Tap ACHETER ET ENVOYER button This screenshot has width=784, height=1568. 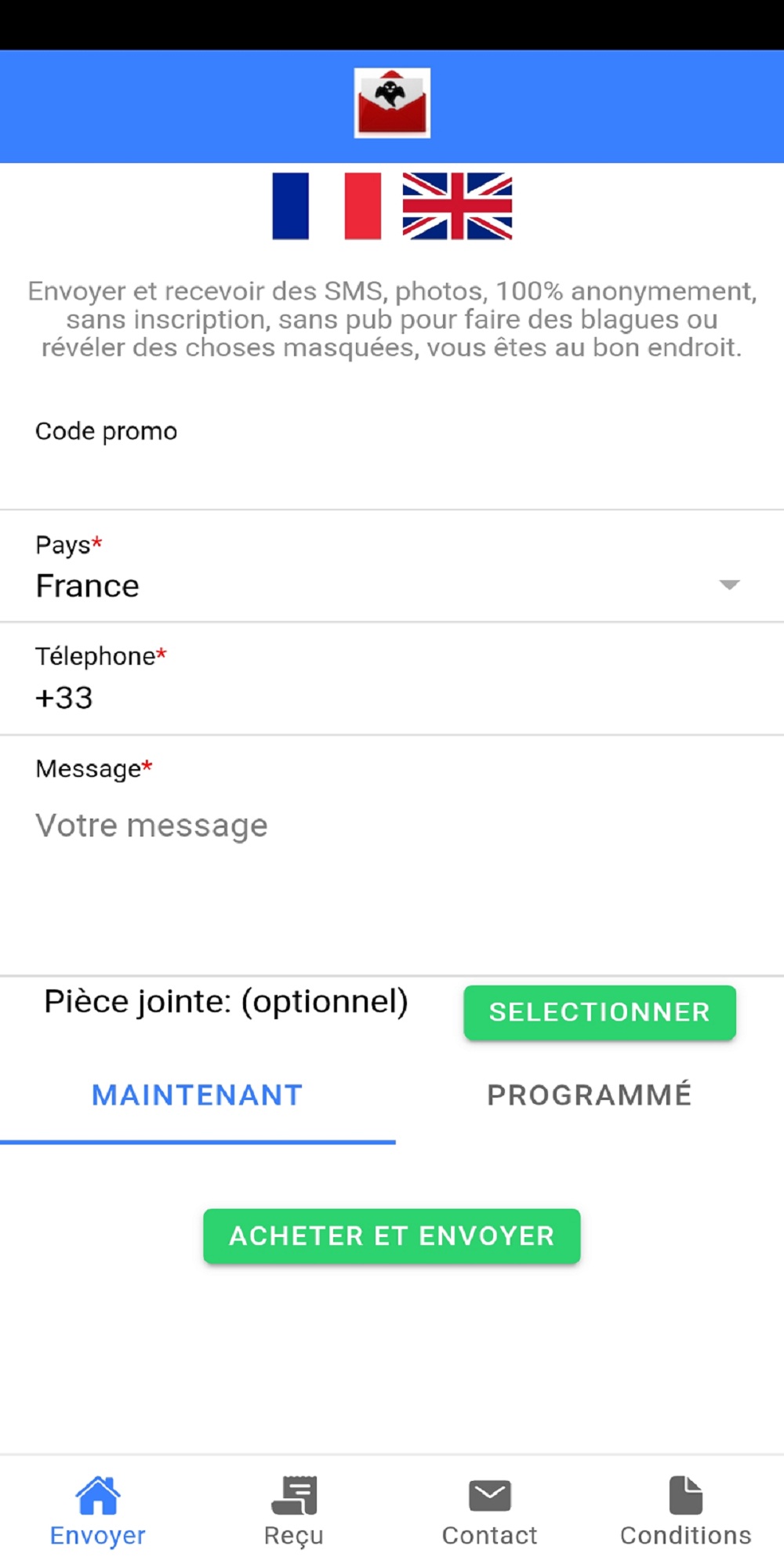(x=392, y=1236)
